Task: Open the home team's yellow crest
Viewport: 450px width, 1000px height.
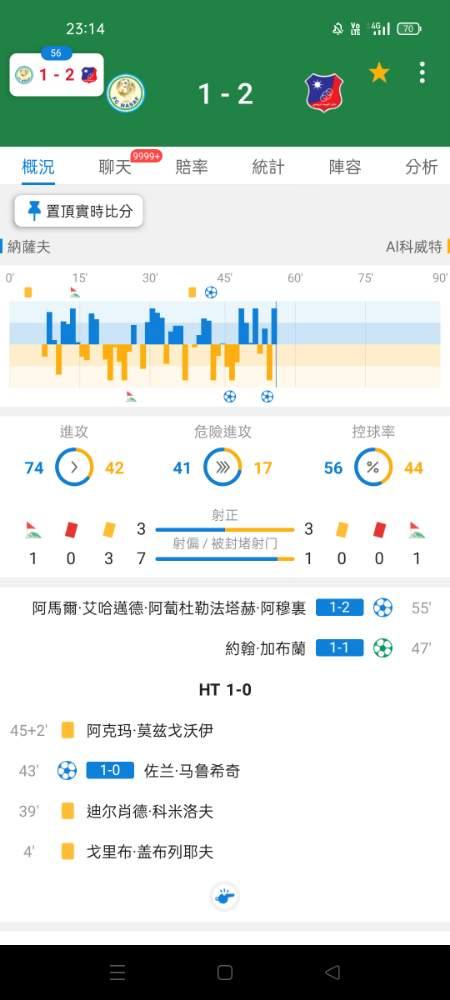Action: (125, 94)
